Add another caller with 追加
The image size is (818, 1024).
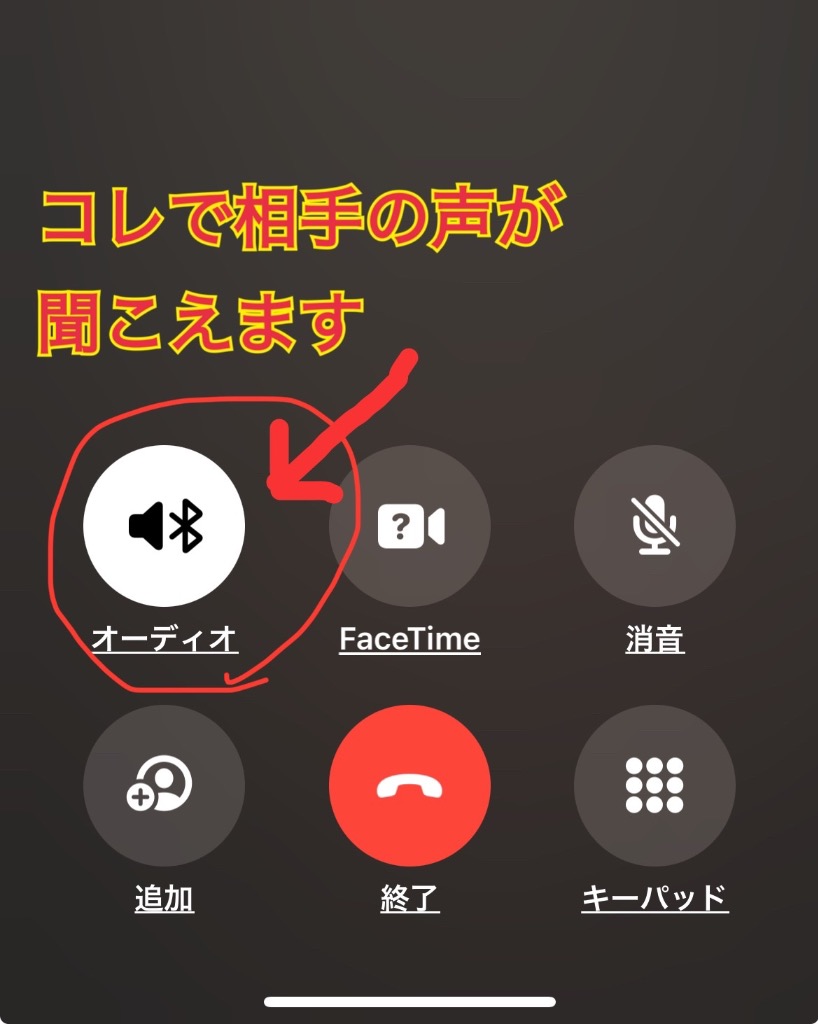click(164, 785)
